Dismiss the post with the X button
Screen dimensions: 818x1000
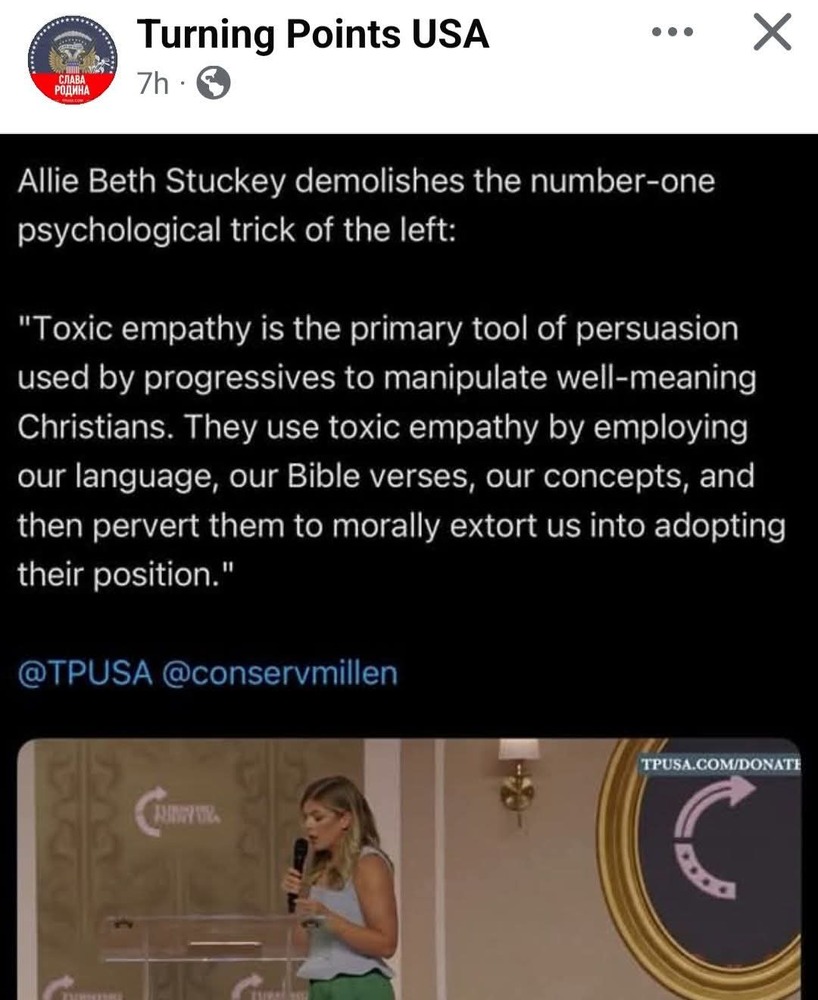point(771,33)
